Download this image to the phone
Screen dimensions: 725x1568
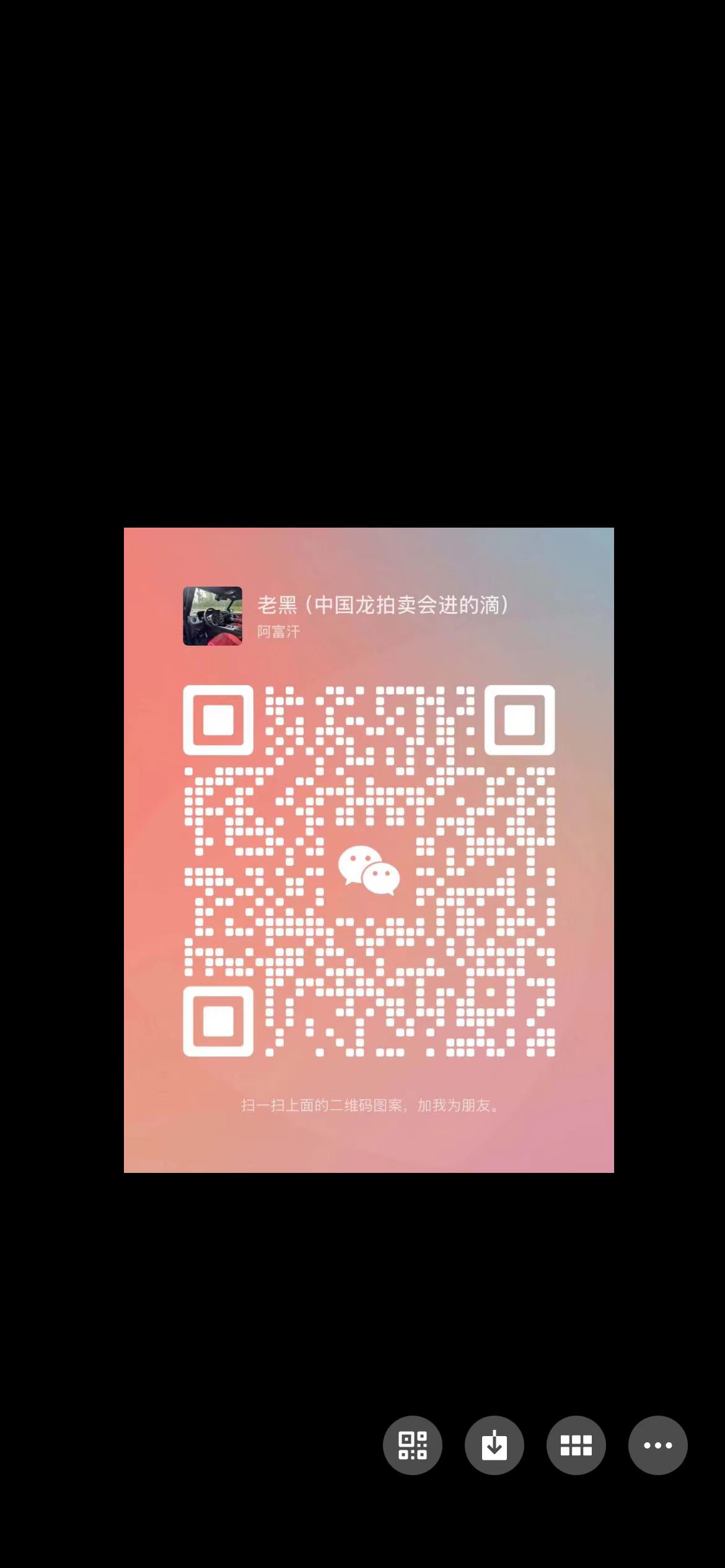(494, 1445)
